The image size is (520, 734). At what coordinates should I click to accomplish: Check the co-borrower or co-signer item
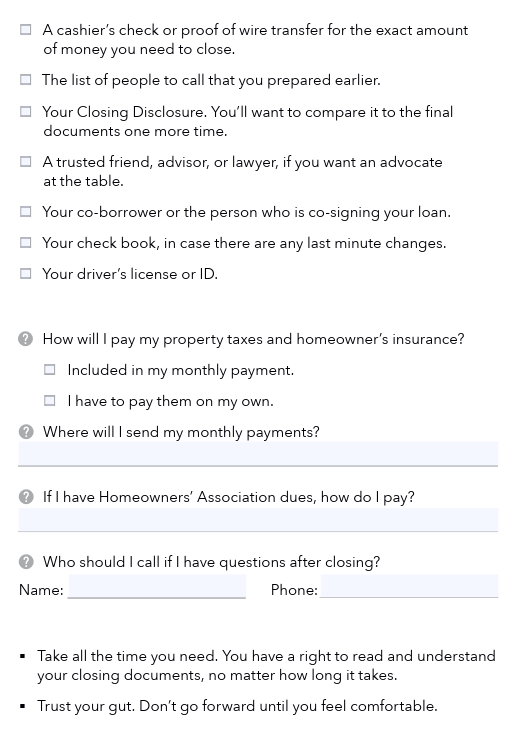(x=26, y=212)
